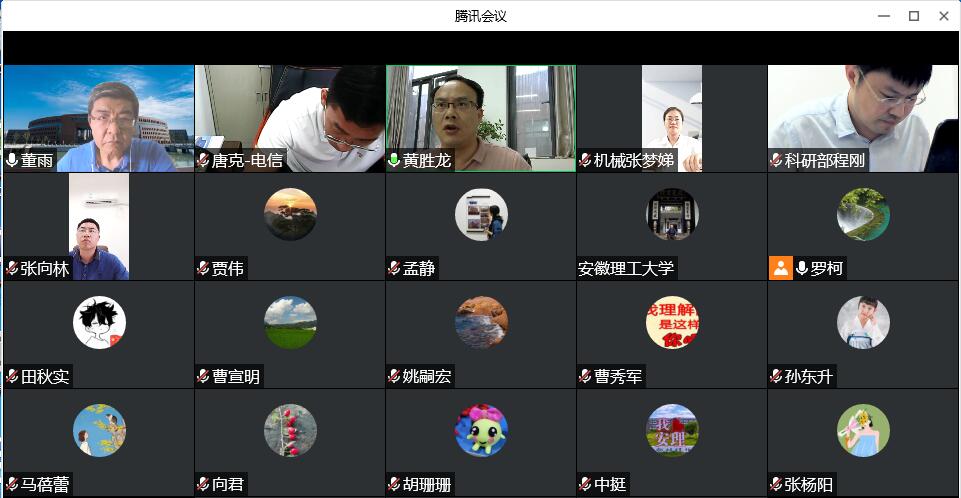Select 孙东升's participant tile
This screenshot has height=498, width=961.
862,334
